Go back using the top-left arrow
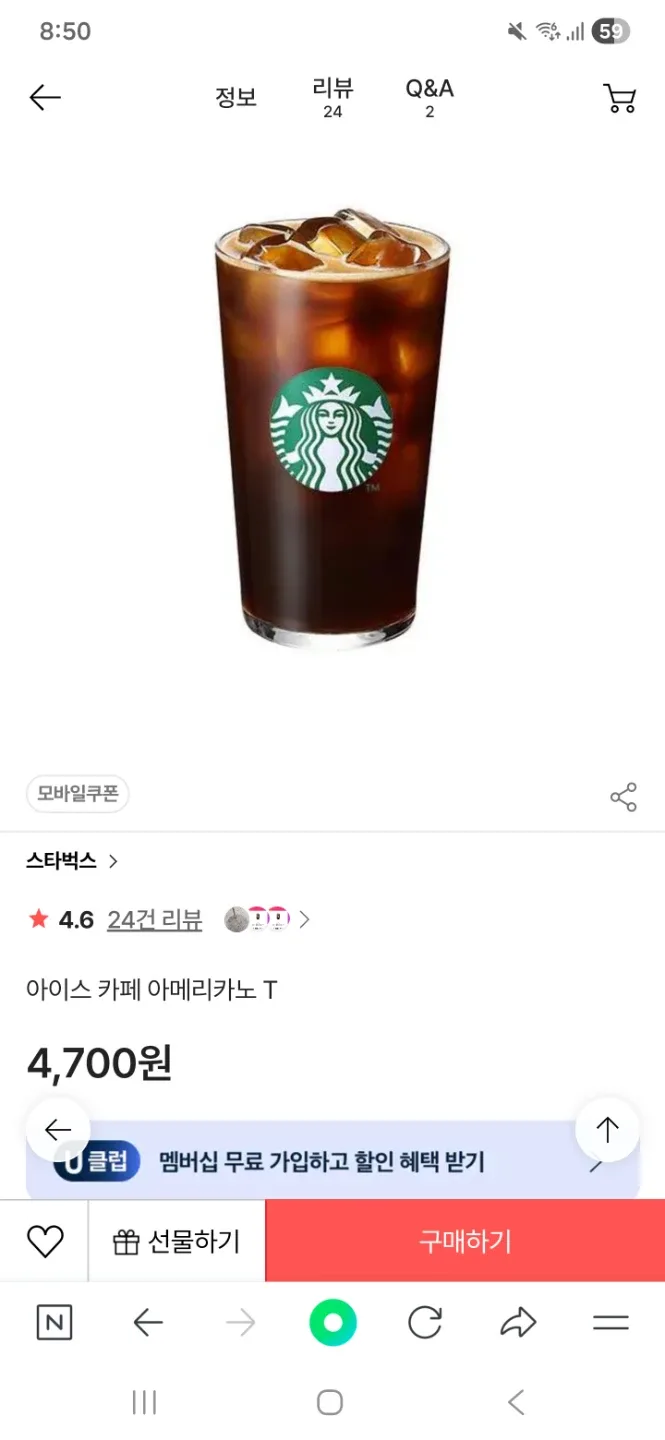The image size is (665, 1440). coord(45,97)
